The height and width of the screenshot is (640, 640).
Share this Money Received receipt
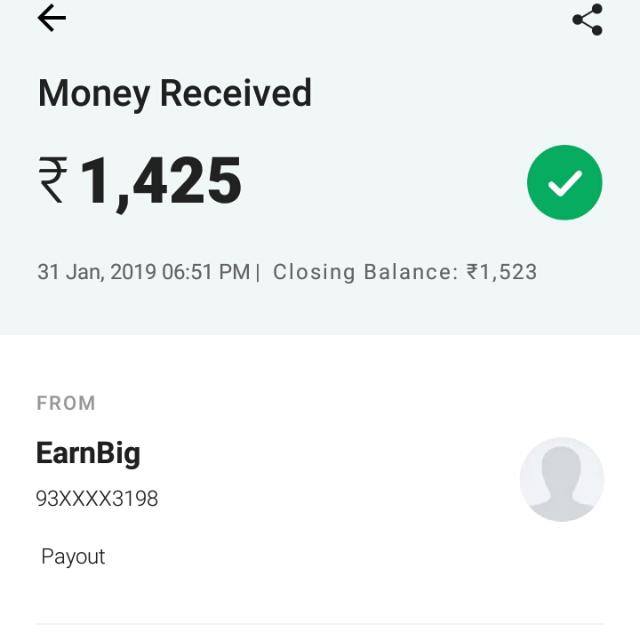pos(587,19)
